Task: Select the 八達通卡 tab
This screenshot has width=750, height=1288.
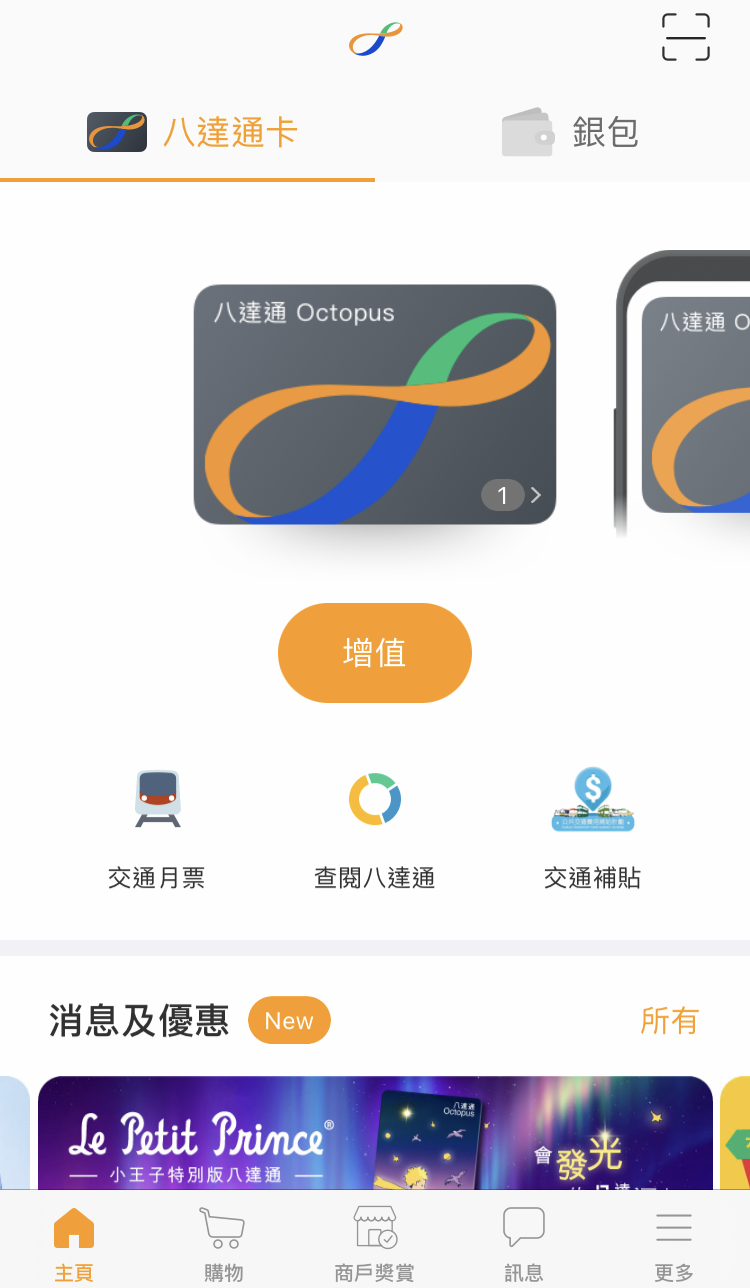Action: [192, 133]
